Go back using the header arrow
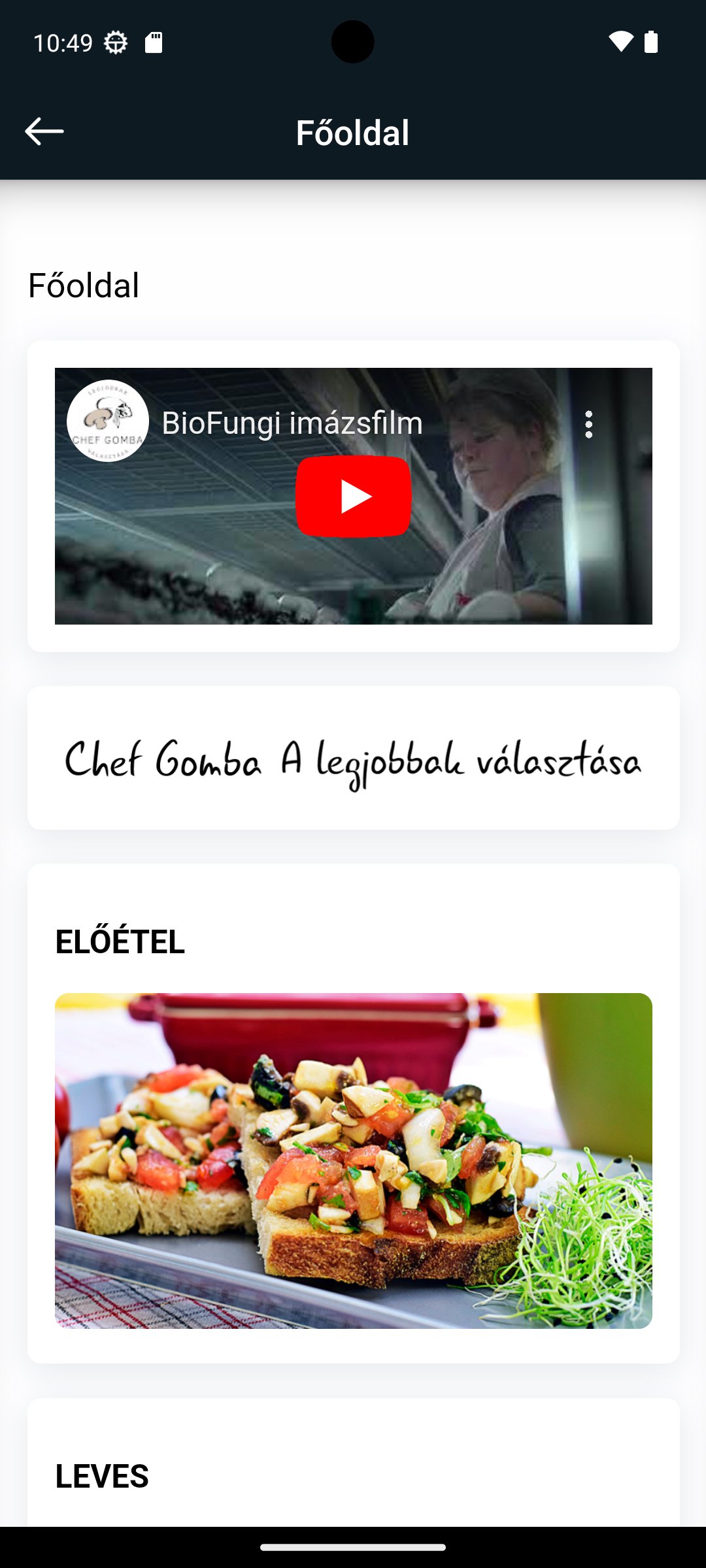 tap(44, 132)
